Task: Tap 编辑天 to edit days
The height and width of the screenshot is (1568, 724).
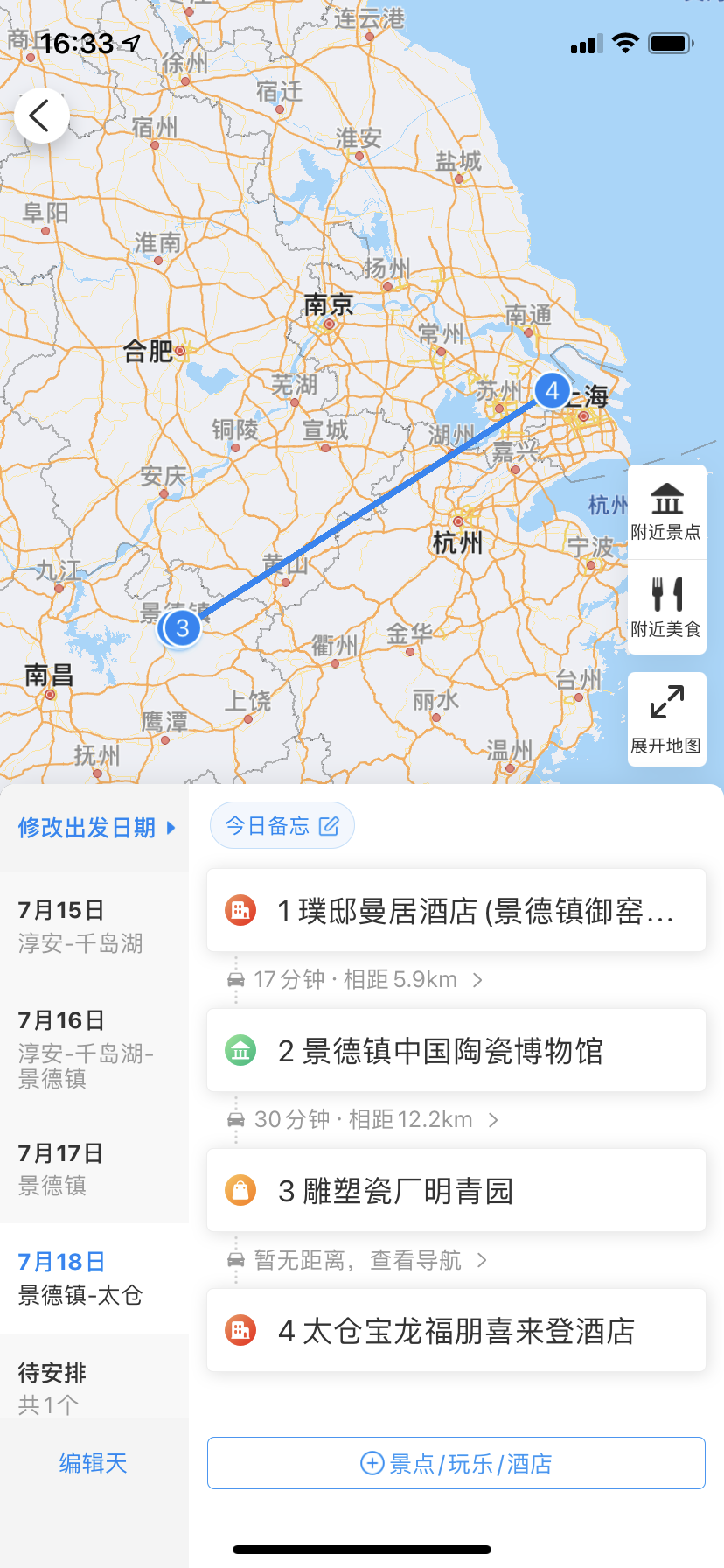Action: 94,1463
